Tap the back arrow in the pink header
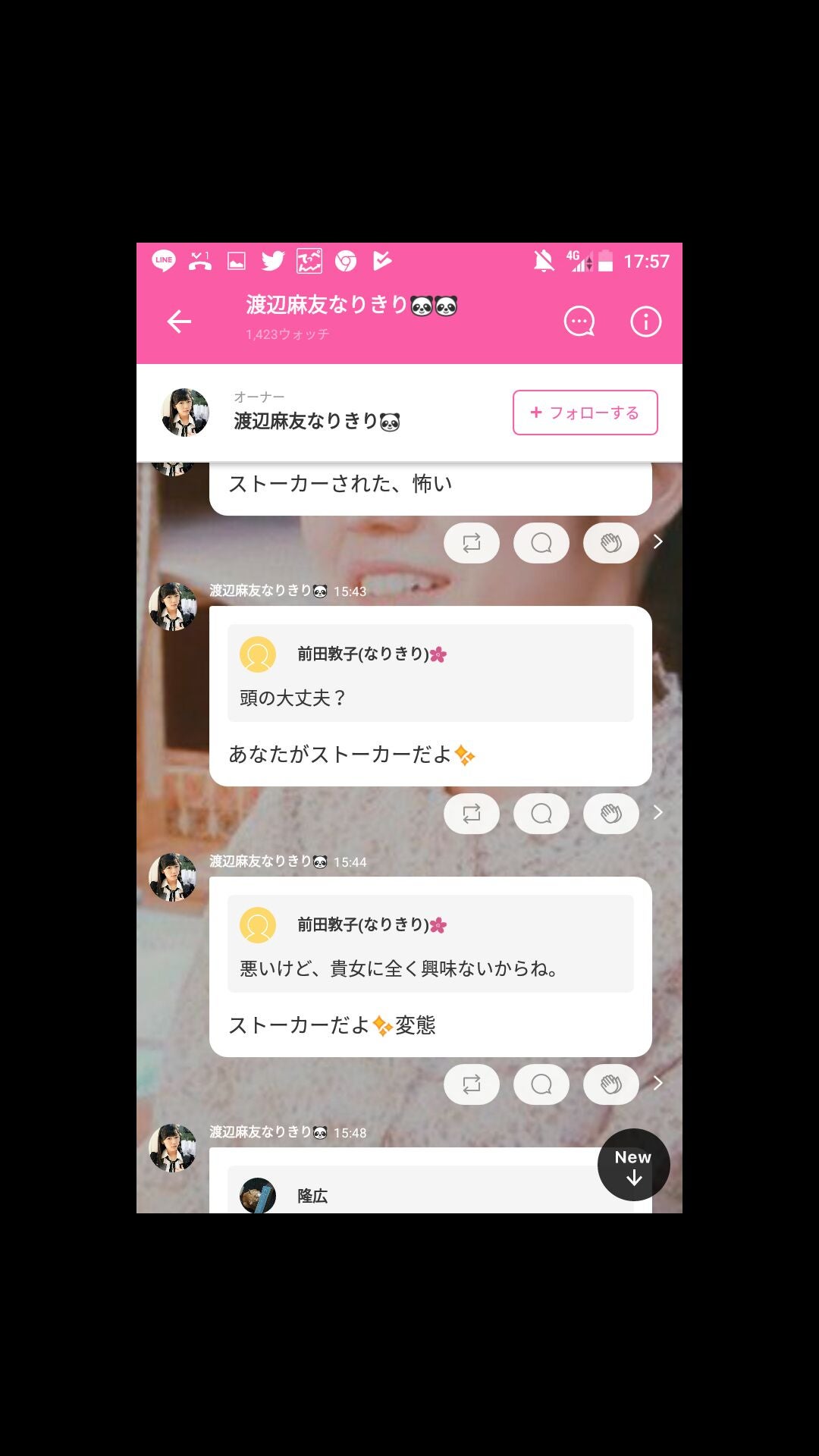This screenshot has width=819, height=1456. 180,322
